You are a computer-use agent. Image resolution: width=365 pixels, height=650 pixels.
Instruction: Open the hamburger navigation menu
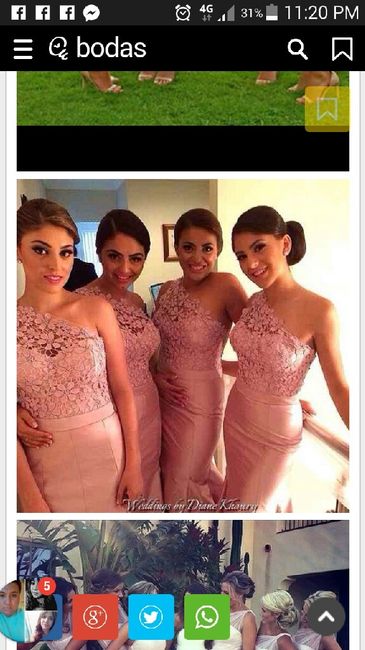coord(23,49)
